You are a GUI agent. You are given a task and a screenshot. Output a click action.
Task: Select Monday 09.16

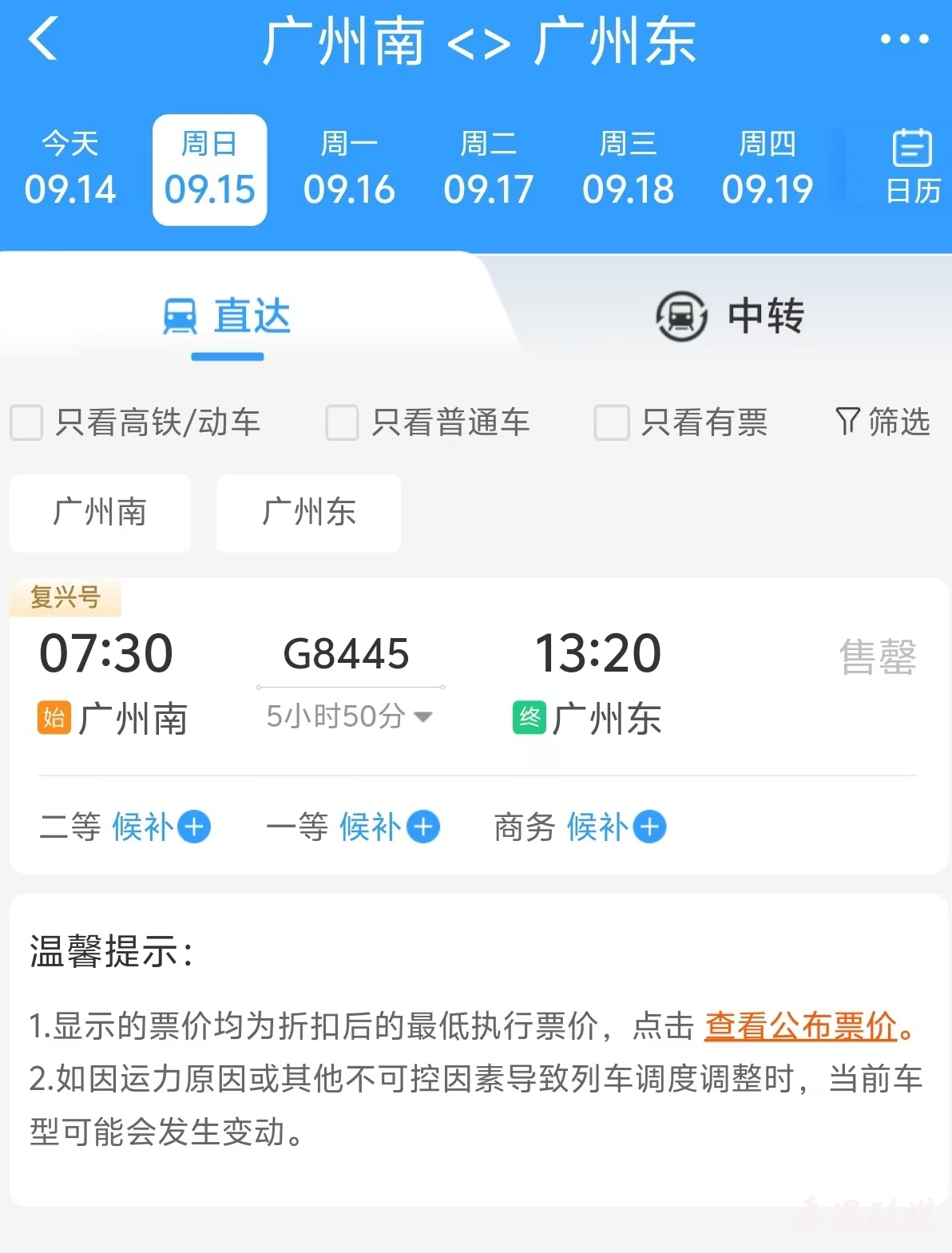click(x=349, y=169)
